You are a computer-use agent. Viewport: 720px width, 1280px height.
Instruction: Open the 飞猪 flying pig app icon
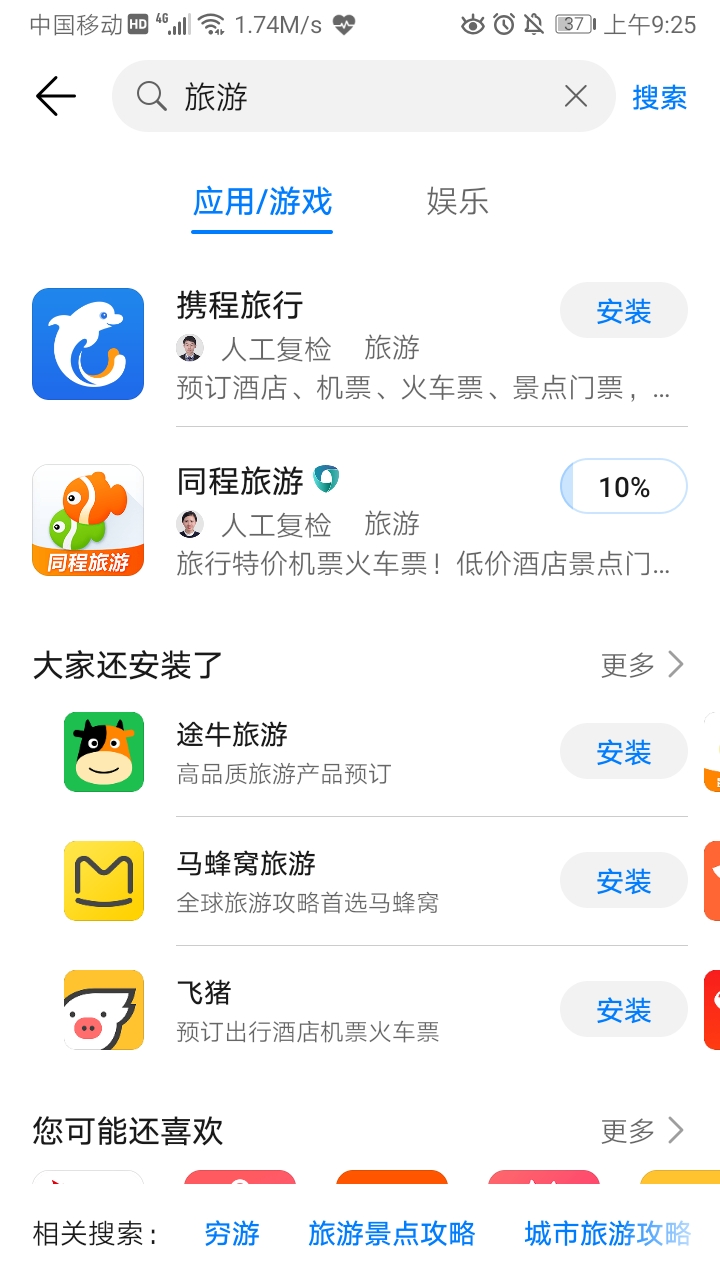tap(103, 1010)
